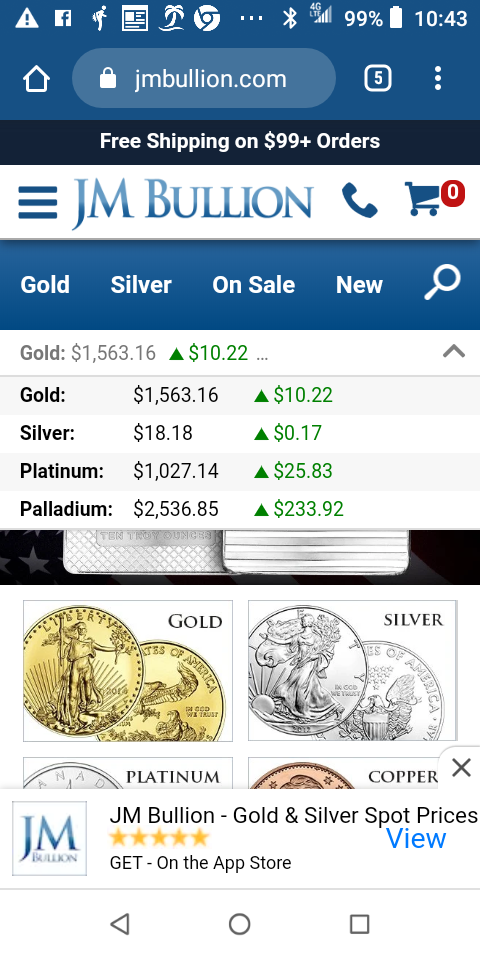Collapse the spot prices panel

point(454,351)
